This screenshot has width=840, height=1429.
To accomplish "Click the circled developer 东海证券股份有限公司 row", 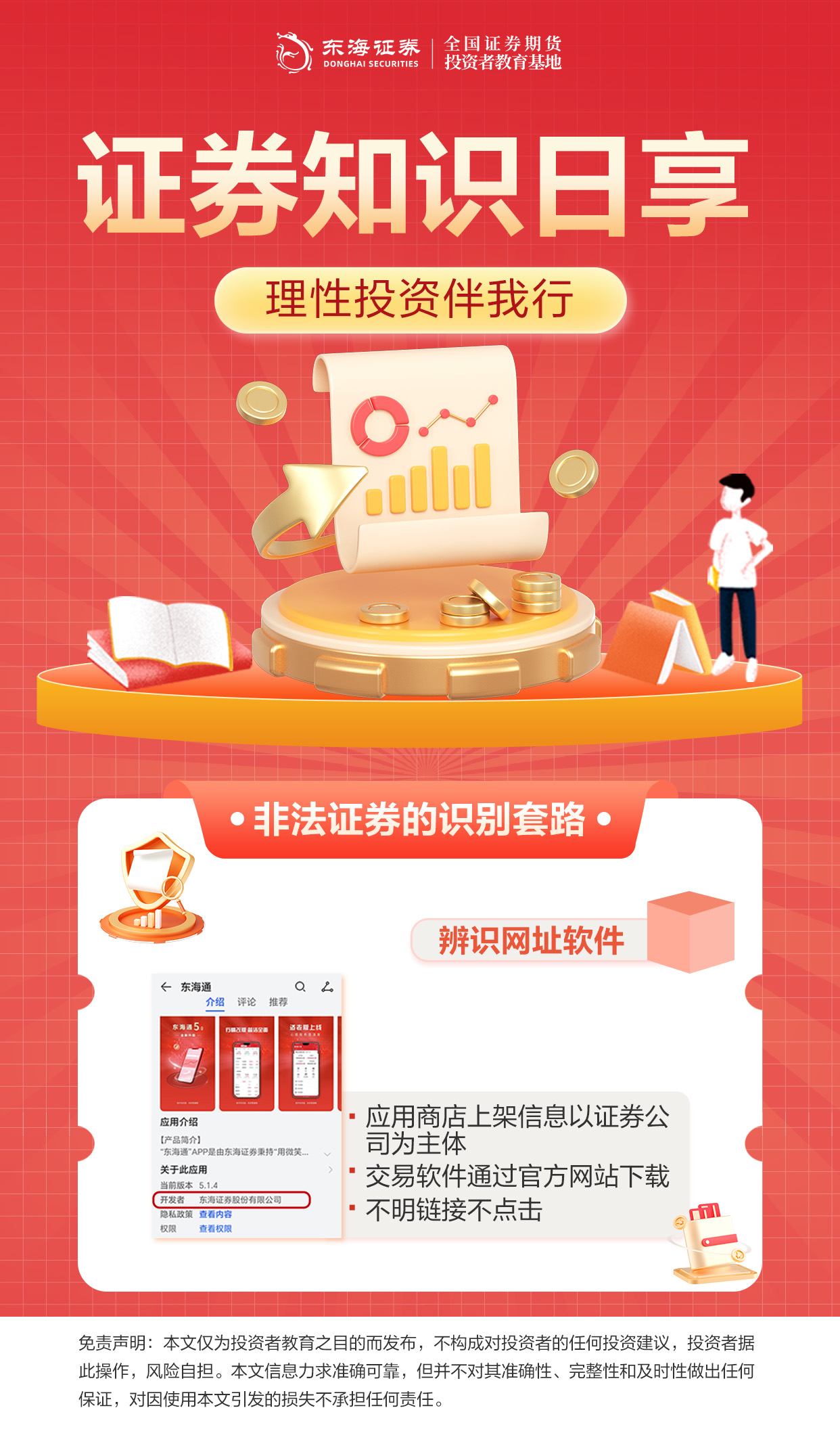I will [x=231, y=1200].
